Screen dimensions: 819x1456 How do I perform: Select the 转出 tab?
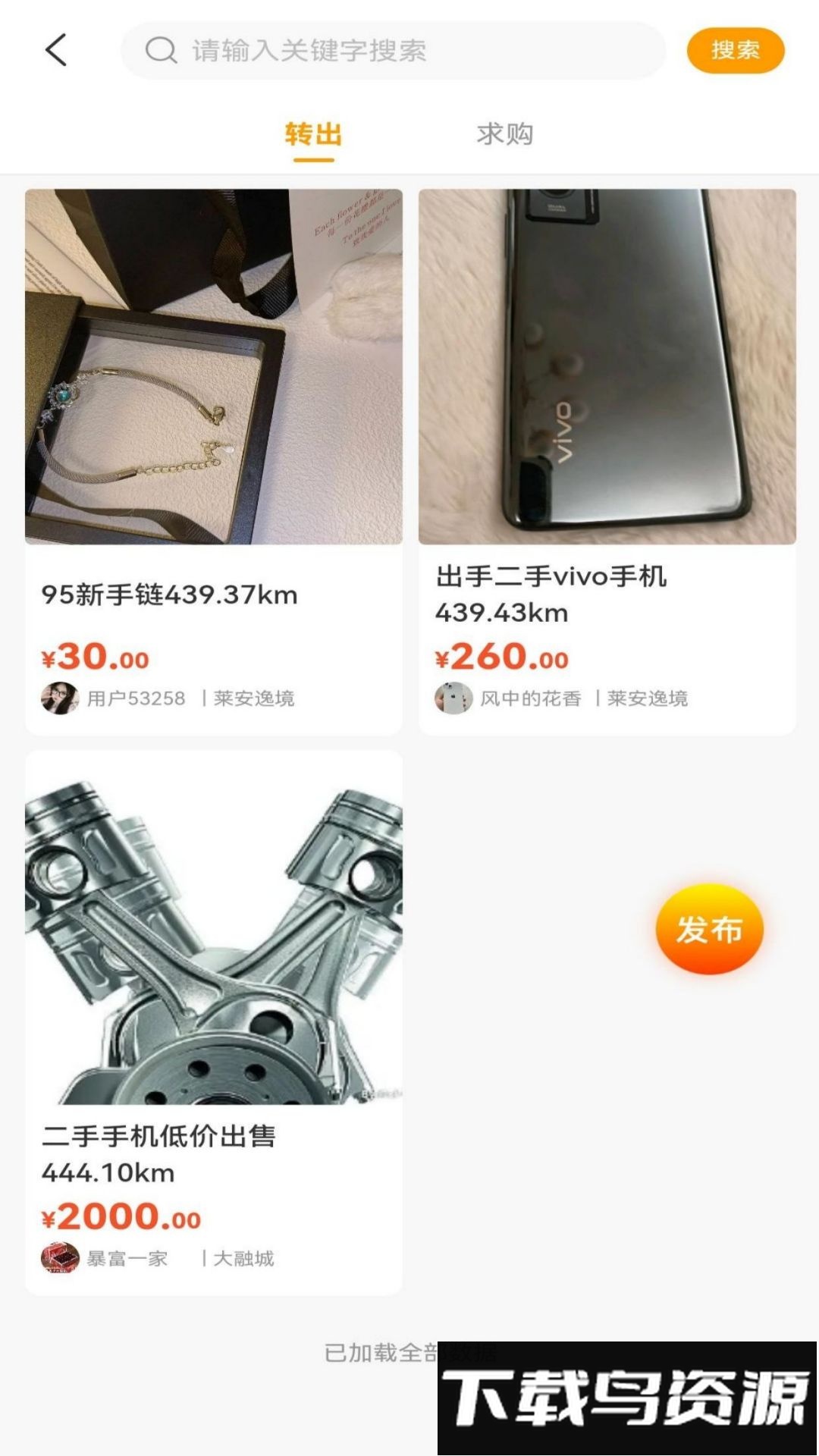(313, 134)
